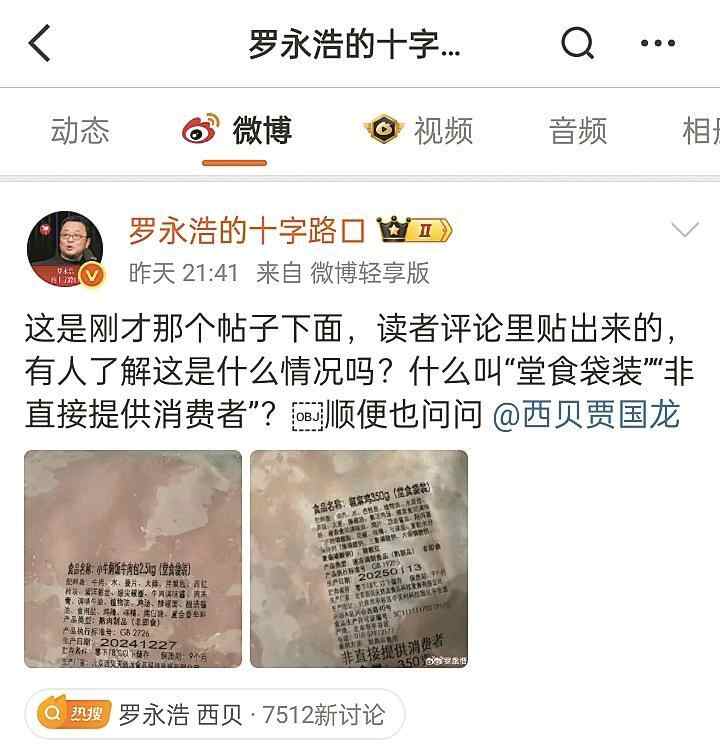Tap the username 罗永浩的十字路口
720x744 pixels.
pos(247,232)
